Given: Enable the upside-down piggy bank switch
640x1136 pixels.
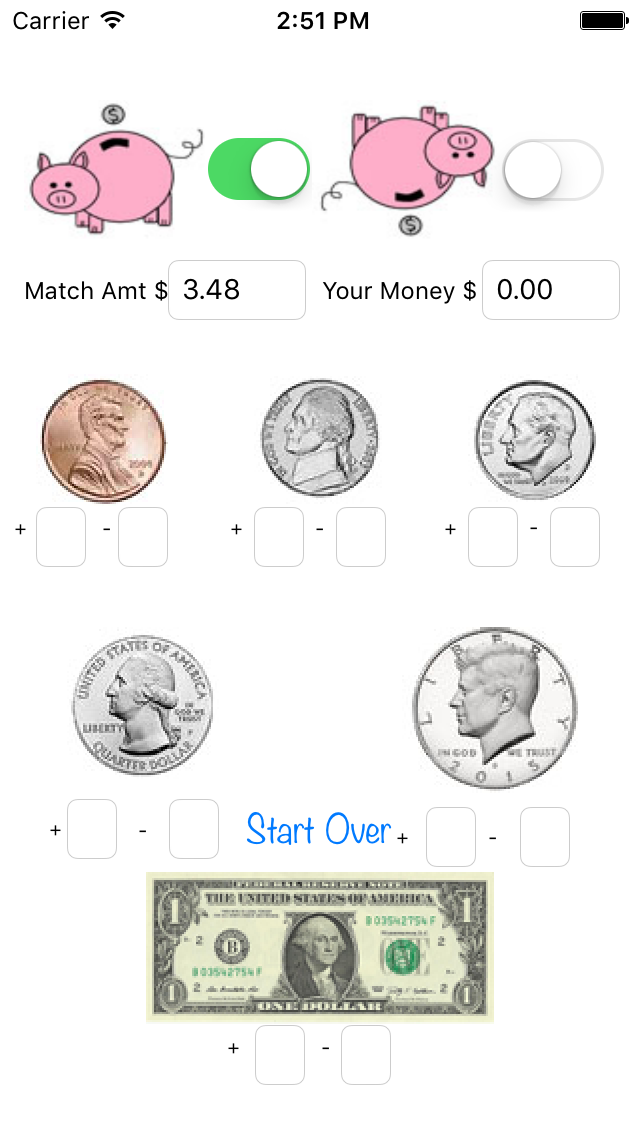Looking at the screenshot, I should pyautogui.click(x=552, y=169).
